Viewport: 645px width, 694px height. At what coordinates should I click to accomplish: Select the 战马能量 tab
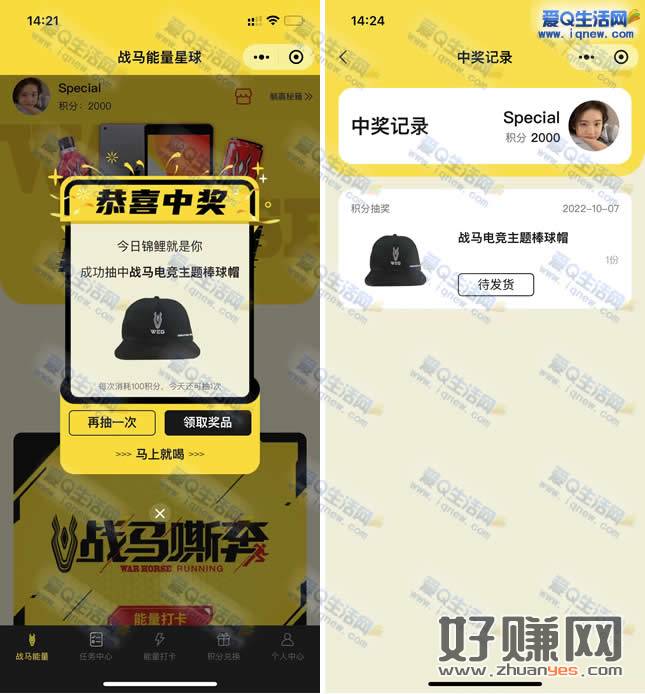pyautogui.click(x=32, y=646)
